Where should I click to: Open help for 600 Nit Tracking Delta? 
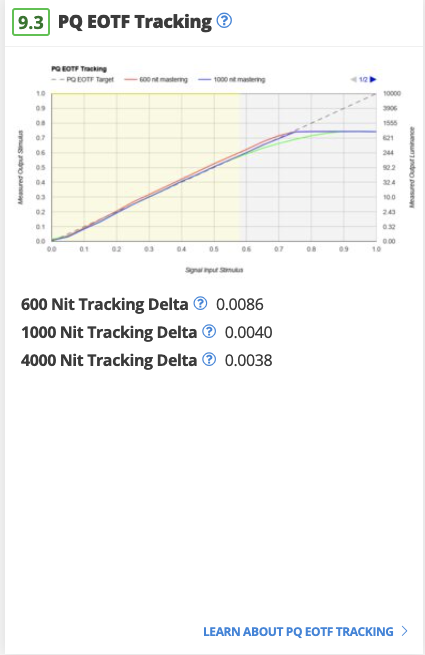pos(200,303)
